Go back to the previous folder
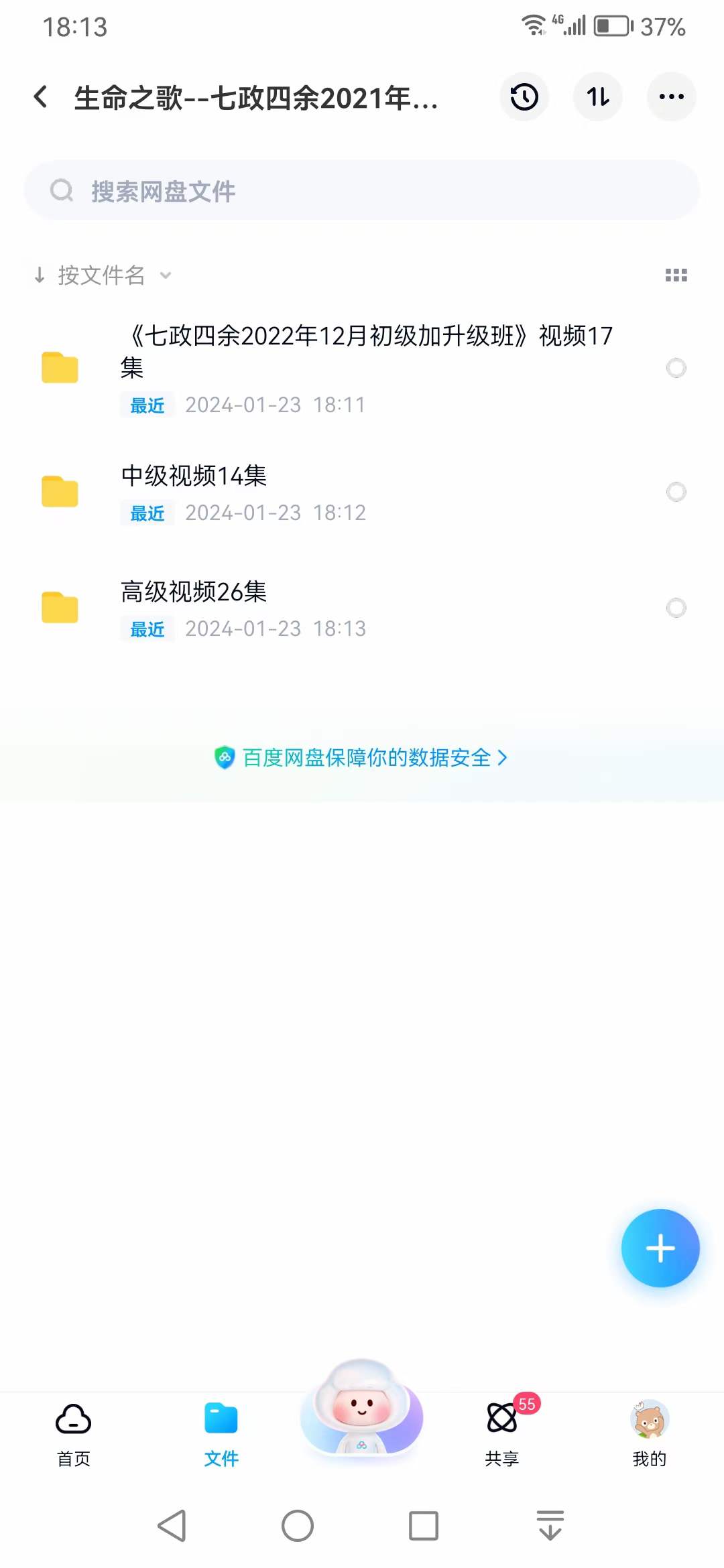 [x=41, y=97]
